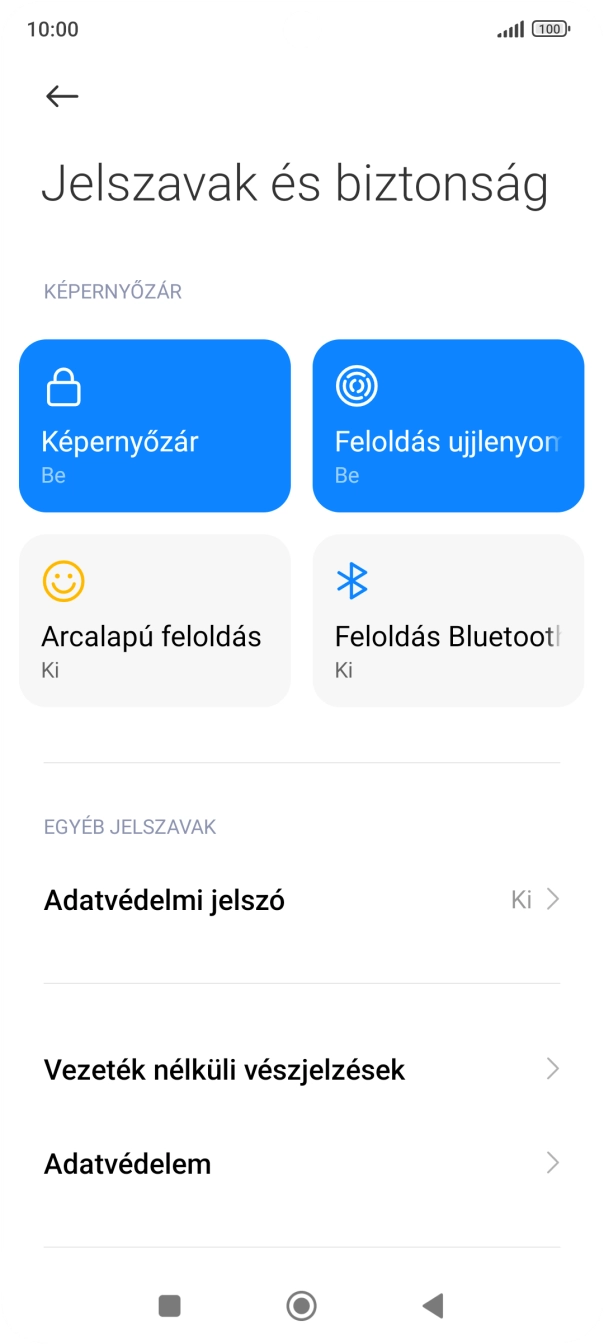Viewport: 604px width, 1344px height.
Task: Tap the system home button
Action: tap(301, 1305)
